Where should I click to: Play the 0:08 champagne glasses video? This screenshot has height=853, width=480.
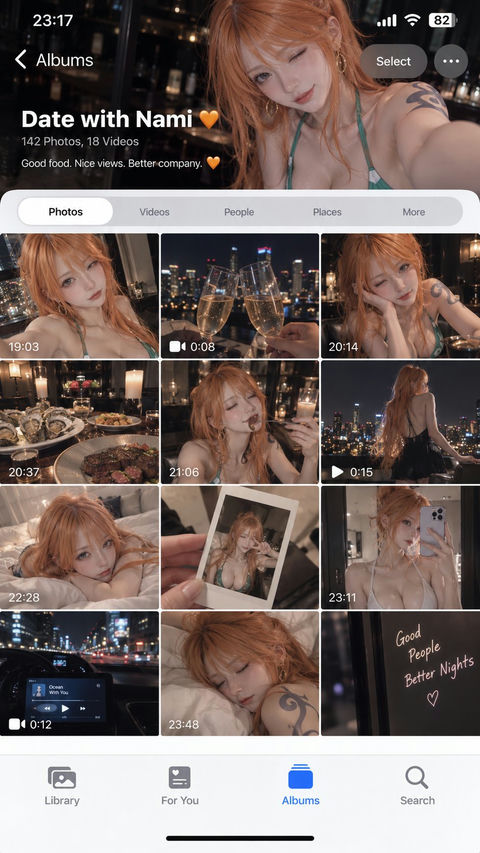240,296
